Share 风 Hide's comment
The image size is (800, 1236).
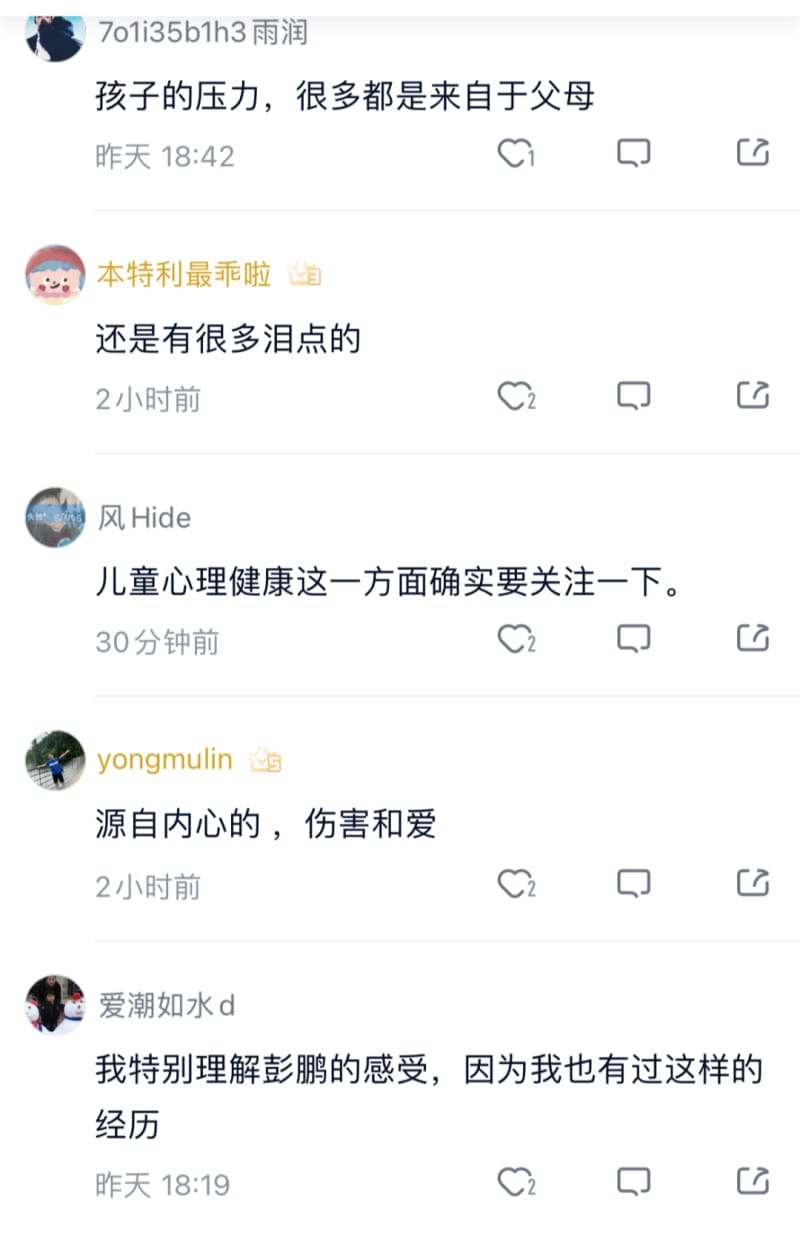pos(753,638)
